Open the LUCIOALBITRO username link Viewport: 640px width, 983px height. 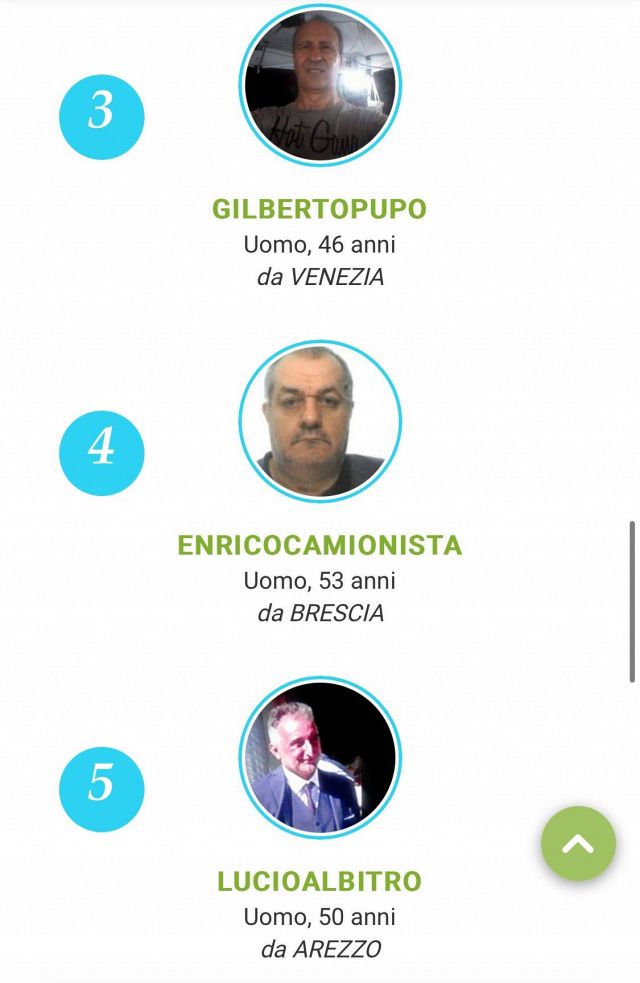coord(319,881)
